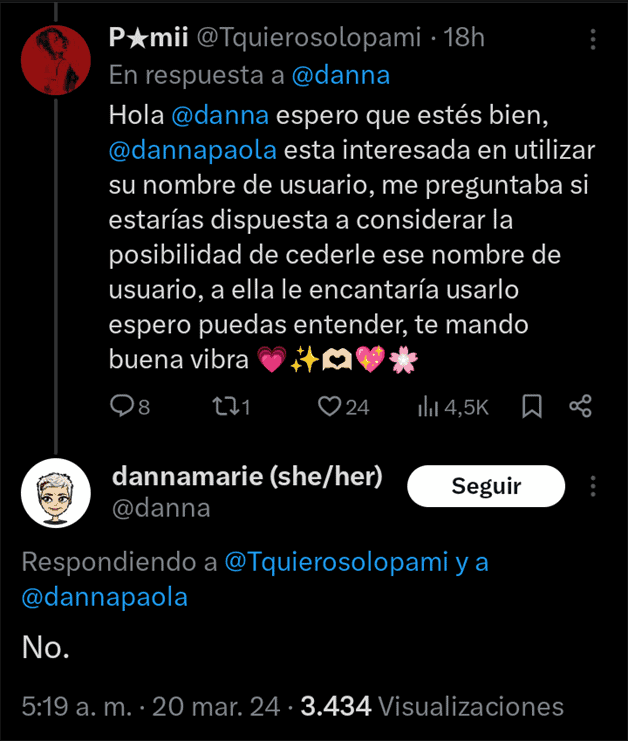Share P★mii's tweet
The image size is (628, 741).
(580, 406)
